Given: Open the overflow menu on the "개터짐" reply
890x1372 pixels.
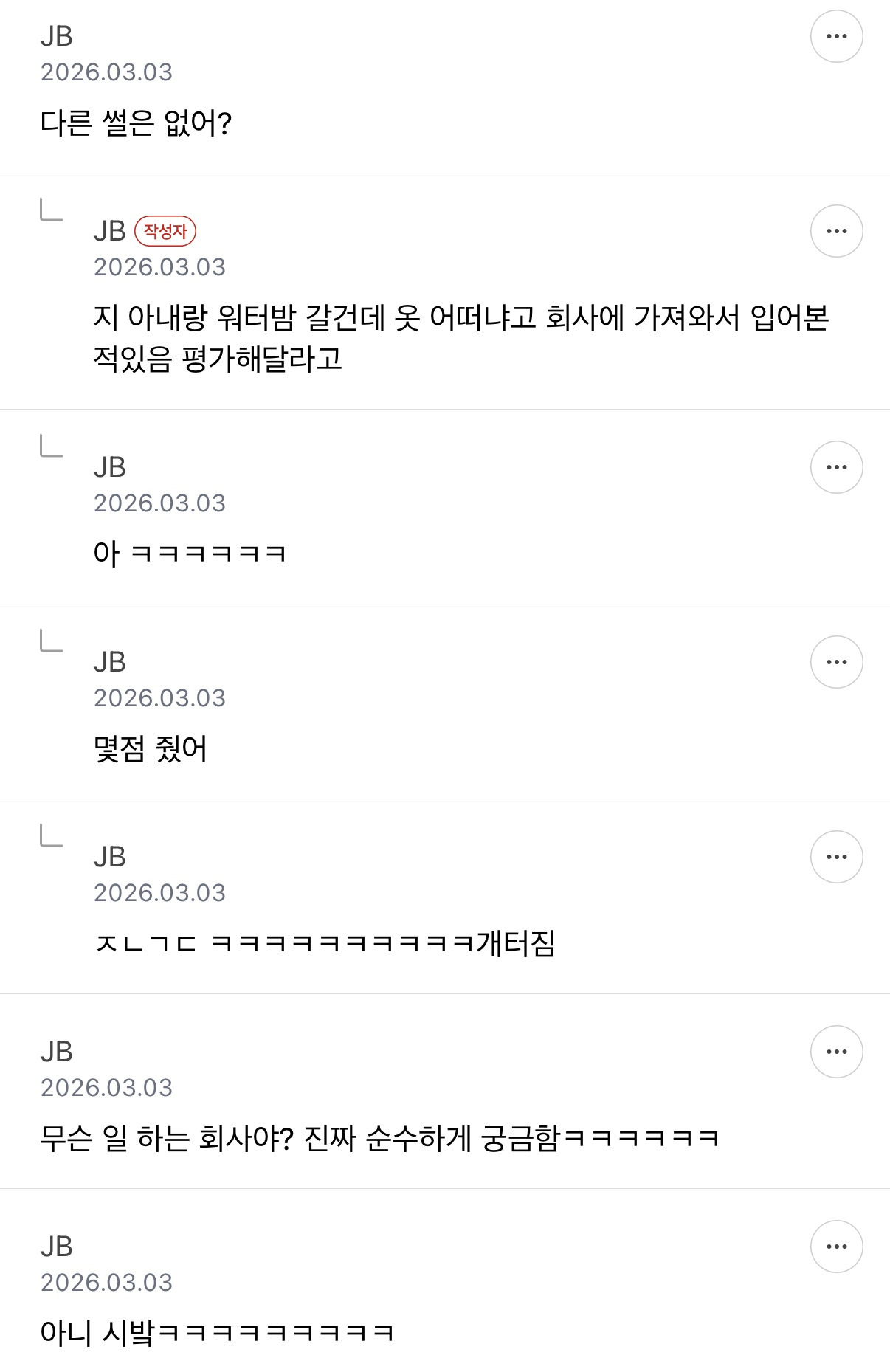Looking at the screenshot, I should click(836, 857).
